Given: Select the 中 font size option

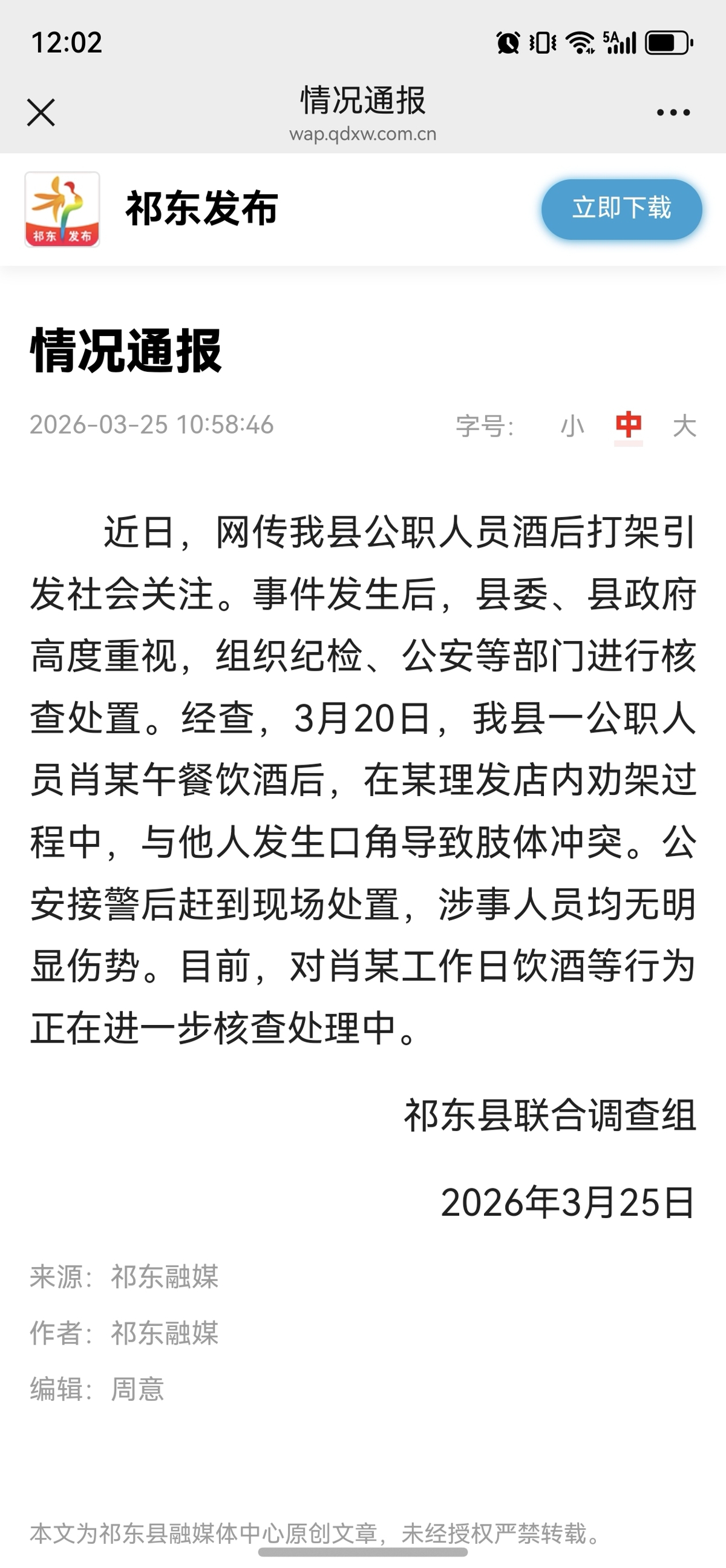Looking at the screenshot, I should pos(628,425).
